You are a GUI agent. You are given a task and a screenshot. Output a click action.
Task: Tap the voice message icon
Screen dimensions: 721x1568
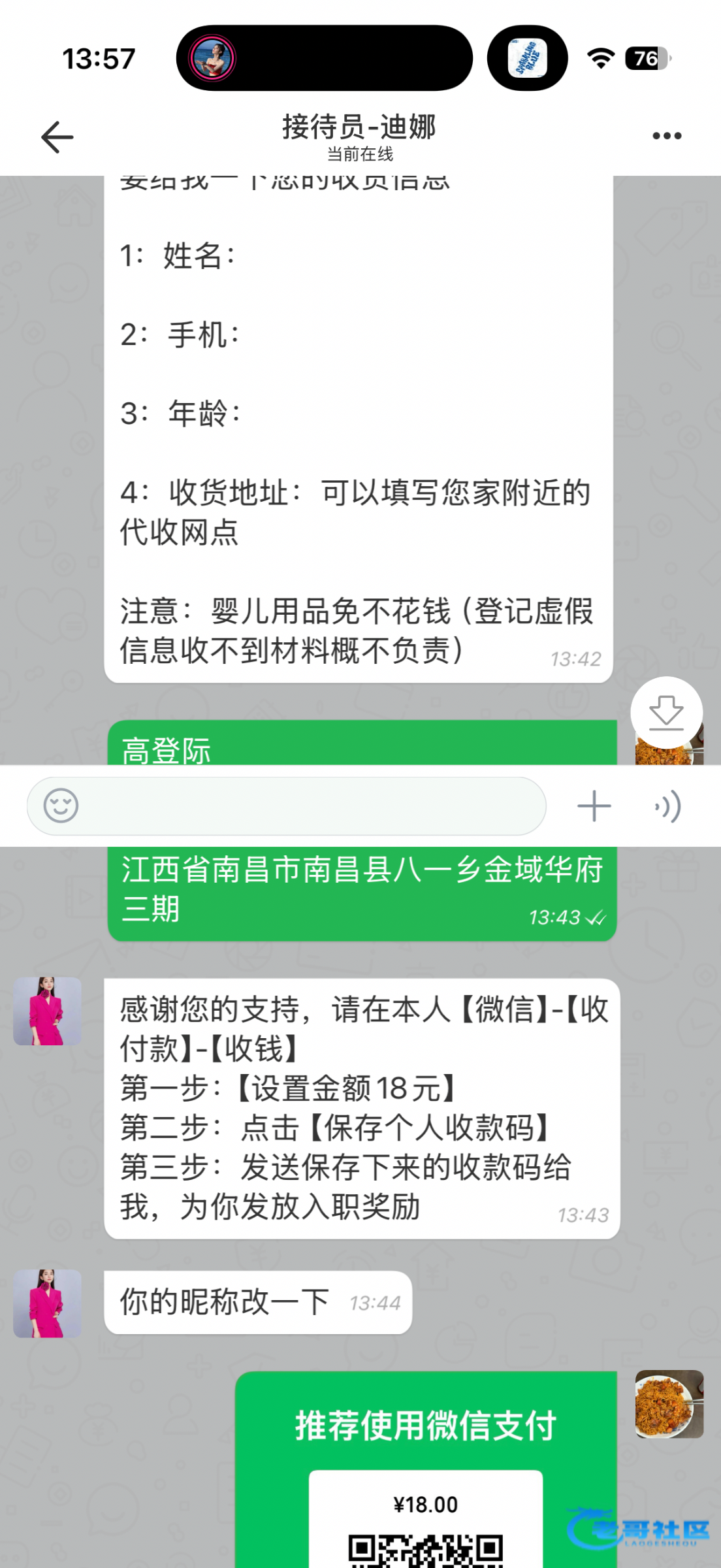669,806
